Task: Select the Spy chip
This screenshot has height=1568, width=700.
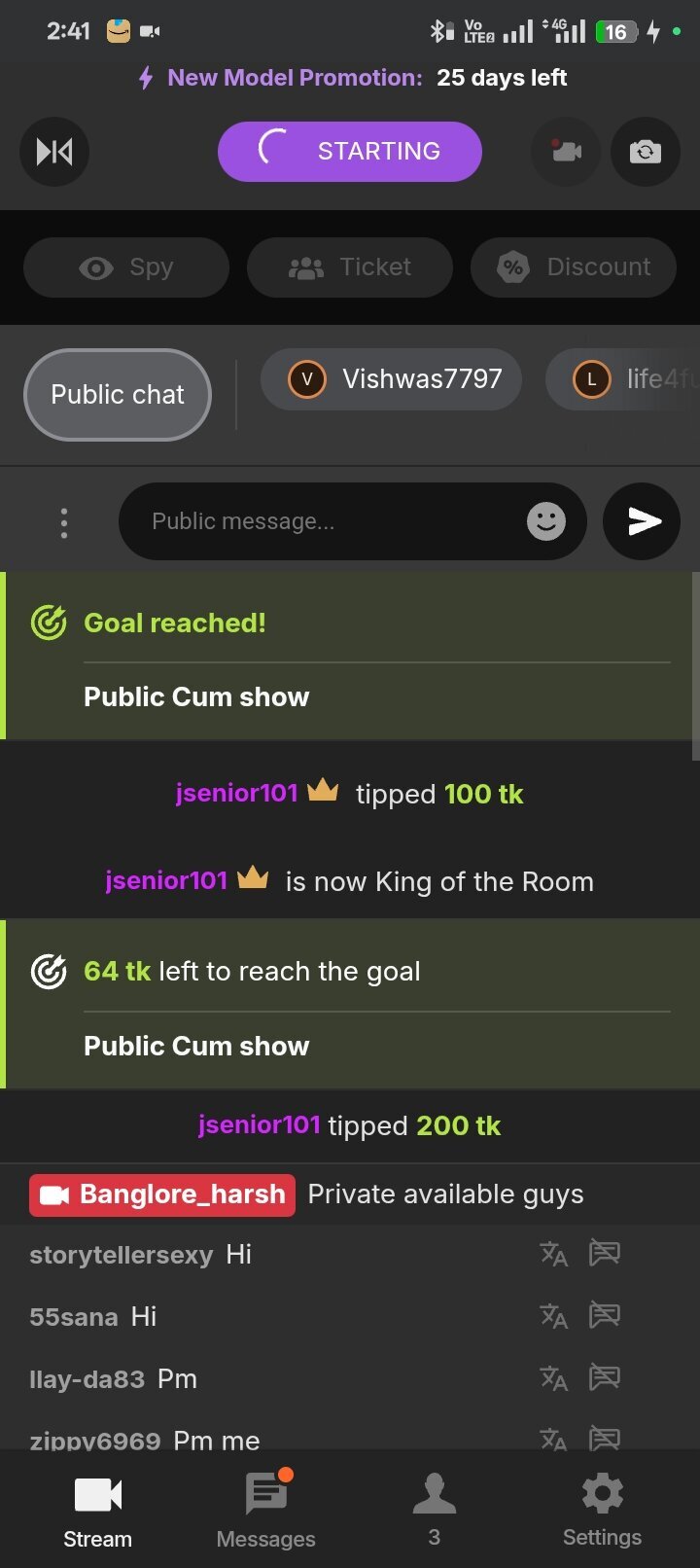Action: 126,267
